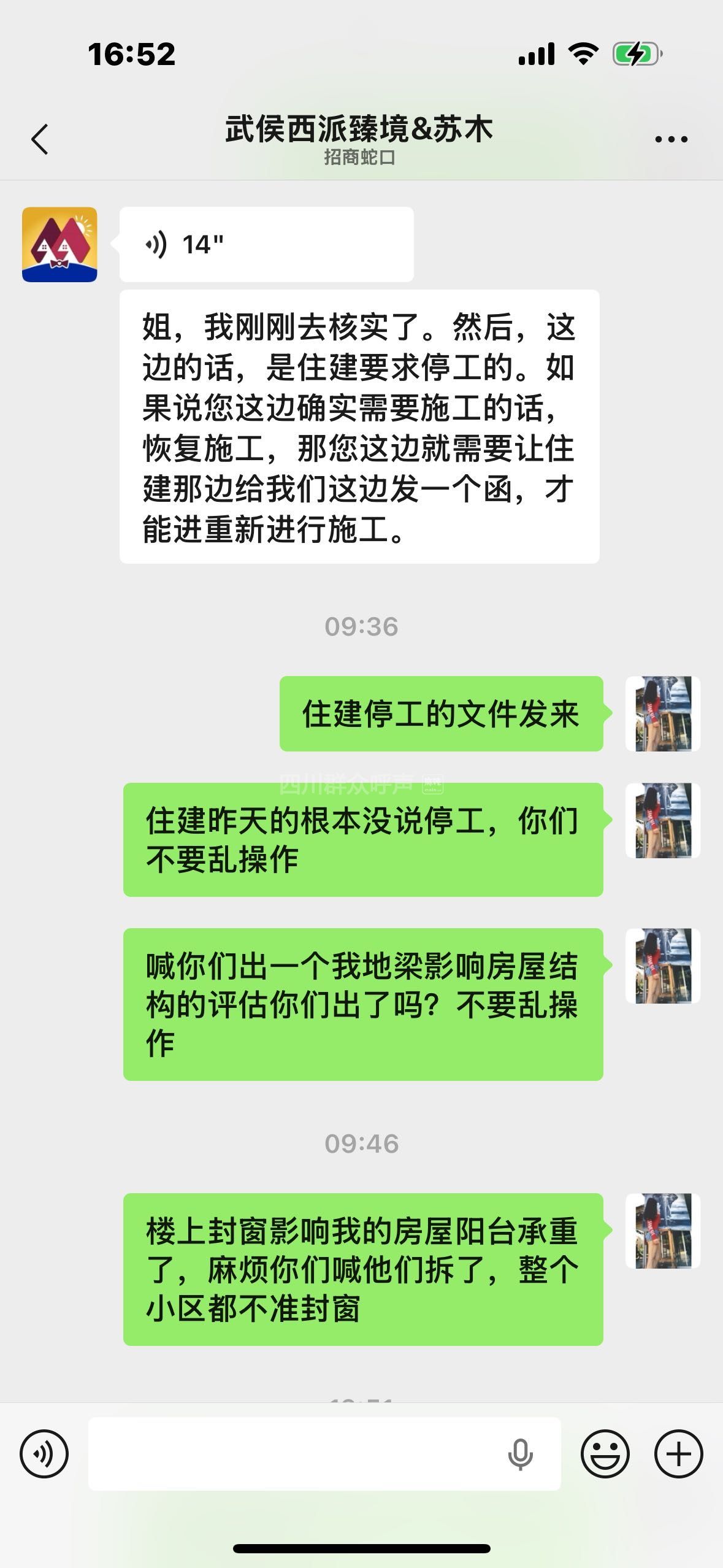Image resolution: width=723 pixels, height=1568 pixels.
Task: Open the contact's avatar with house logo
Action: click(59, 244)
